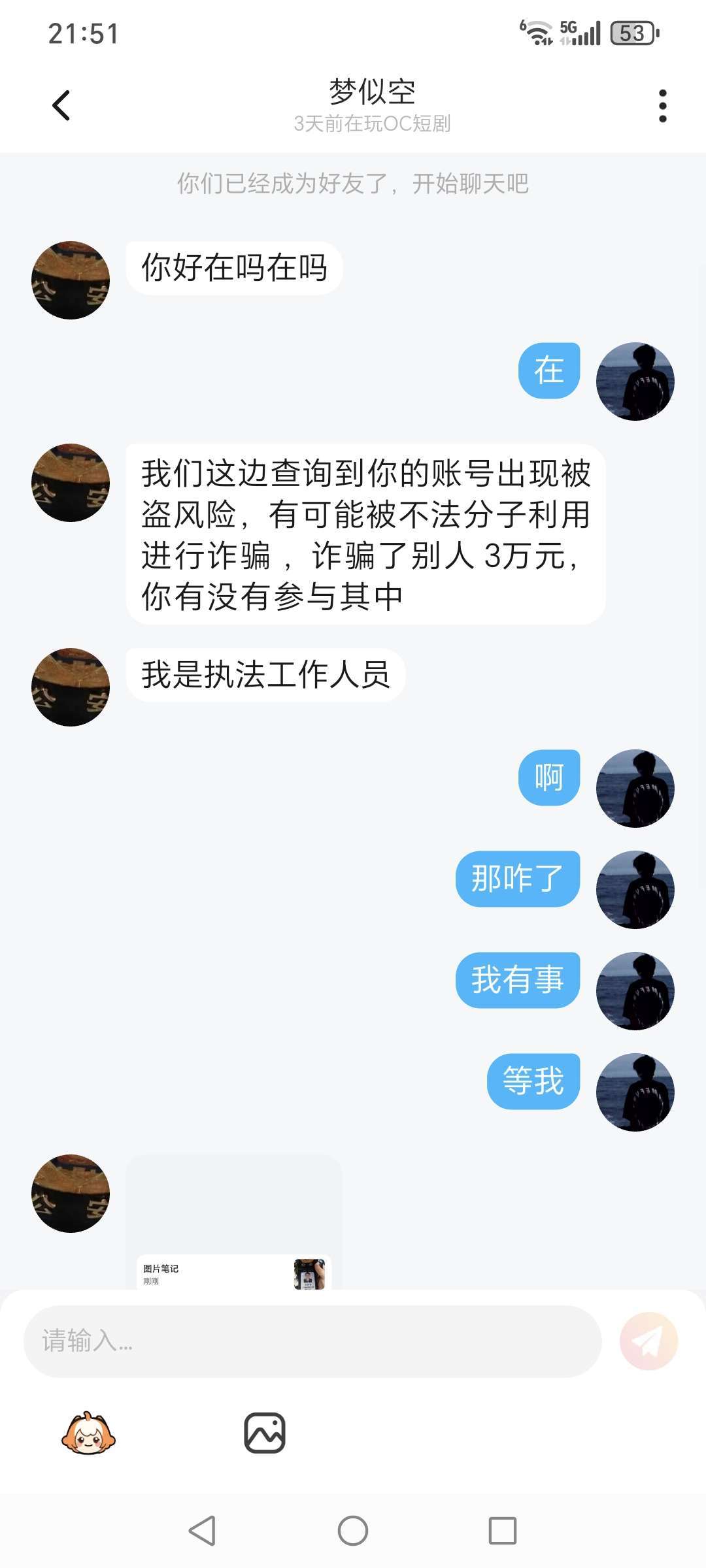Open the emoji sticker picker
This screenshot has width=706, height=1568.
[88, 1433]
